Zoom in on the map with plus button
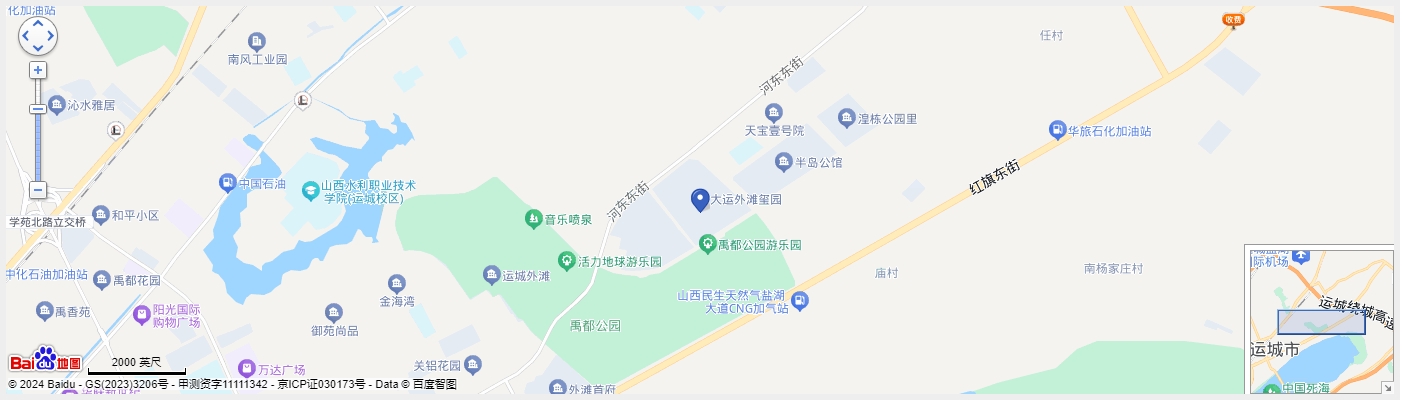The width and height of the screenshot is (1402, 401). click(x=37, y=70)
